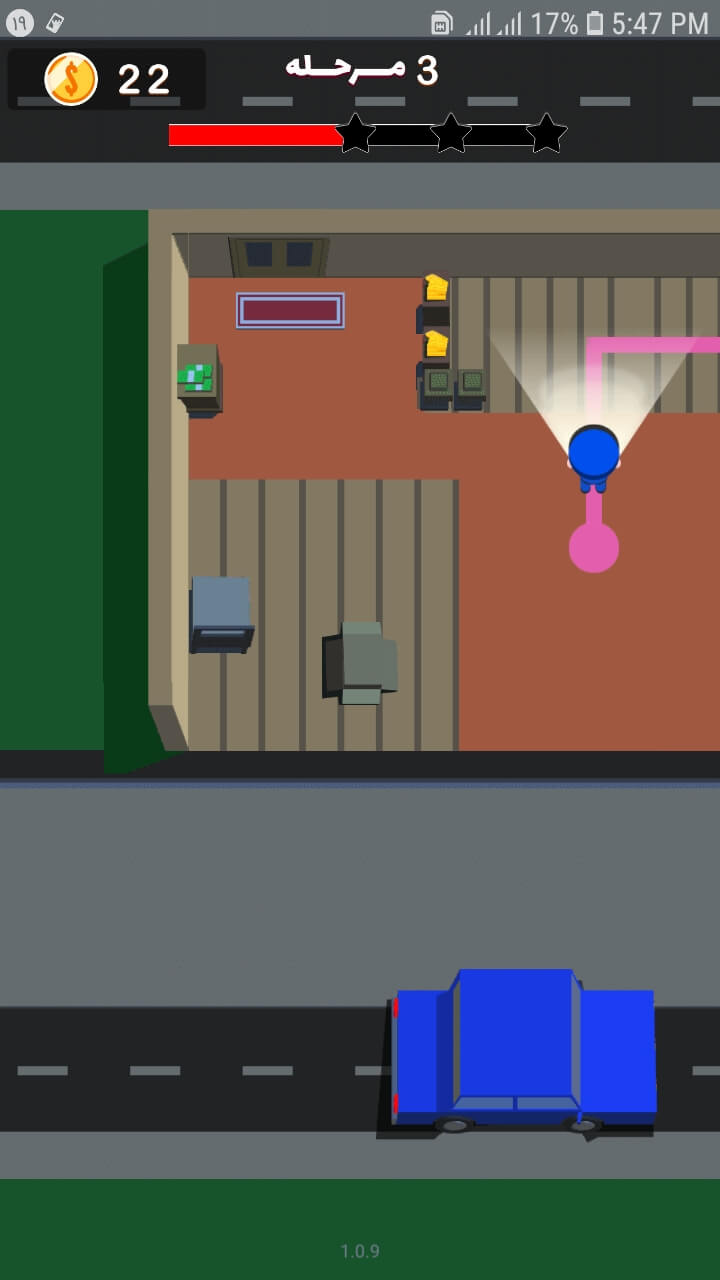
Task: Tap the pink path handle below the thief
Action: tap(594, 547)
